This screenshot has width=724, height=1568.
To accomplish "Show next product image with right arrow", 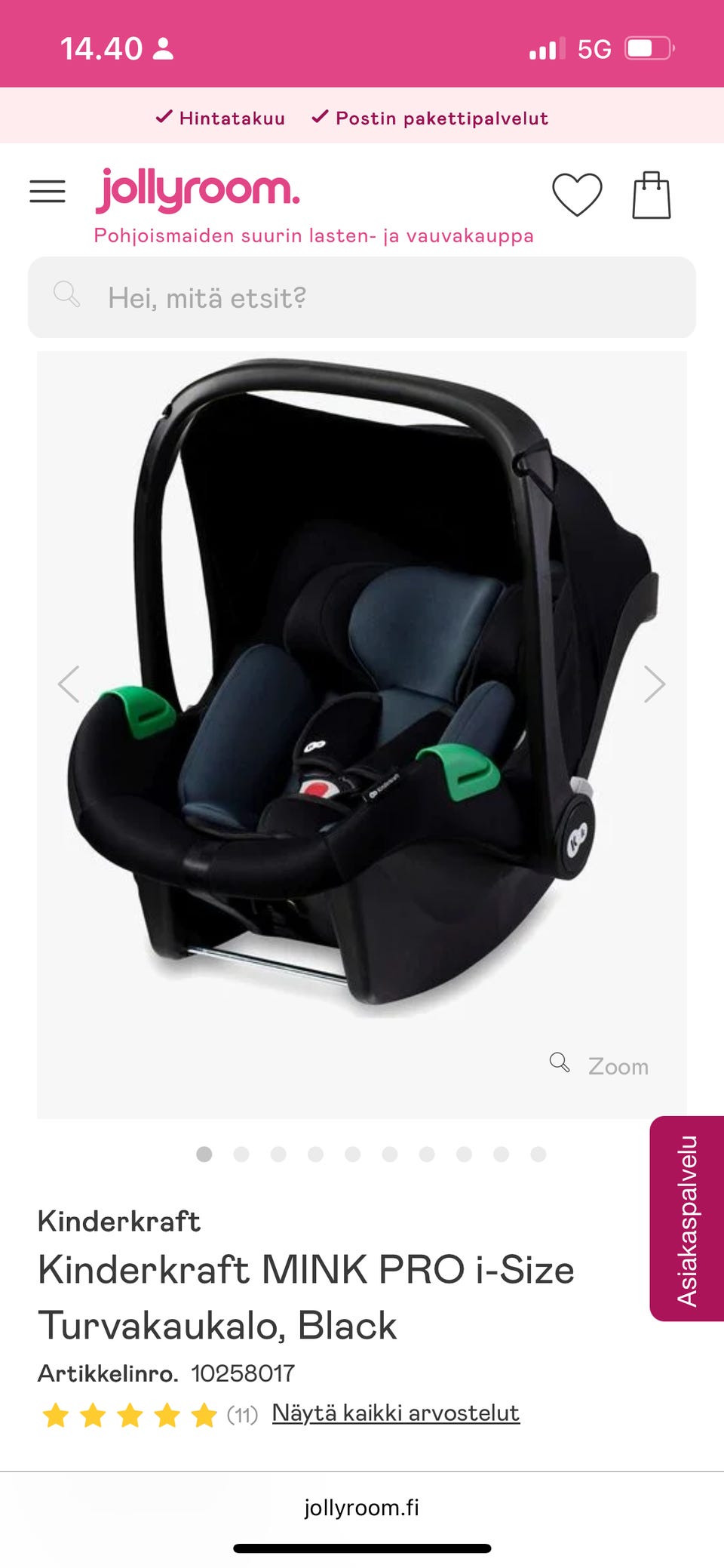I will (x=654, y=684).
